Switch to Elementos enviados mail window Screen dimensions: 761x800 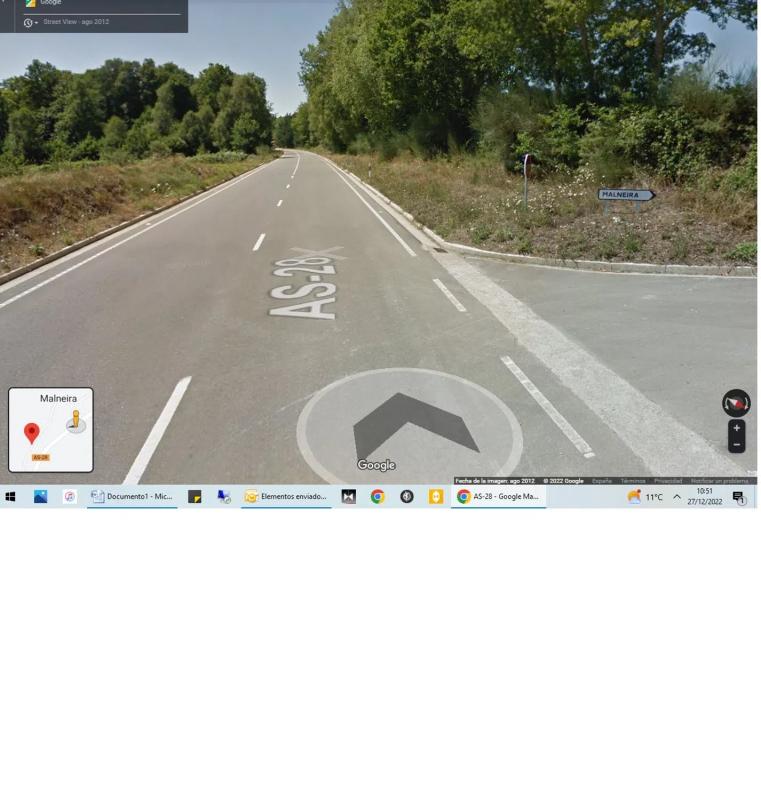(286, 497)
